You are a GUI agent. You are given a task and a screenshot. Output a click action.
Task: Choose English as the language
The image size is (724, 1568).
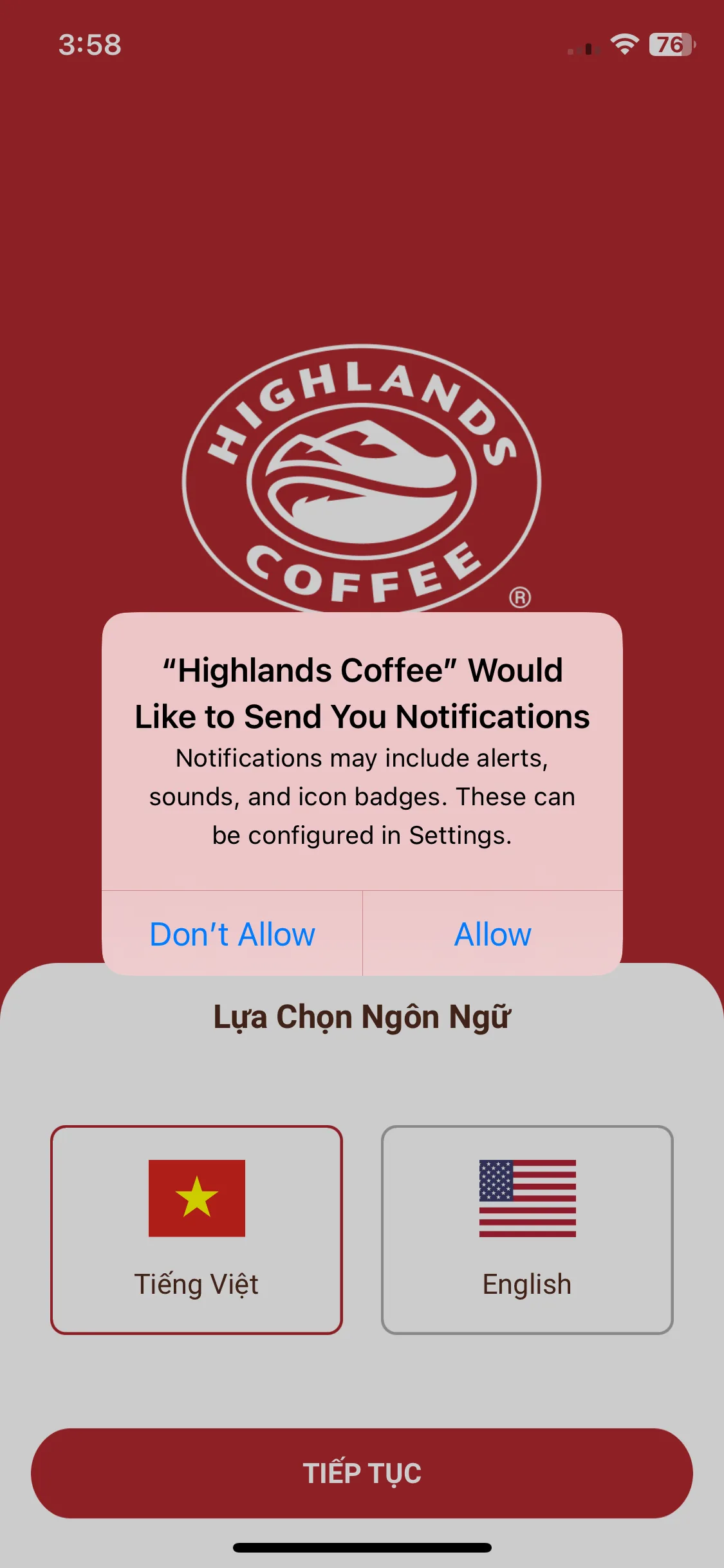[527, 1229]
